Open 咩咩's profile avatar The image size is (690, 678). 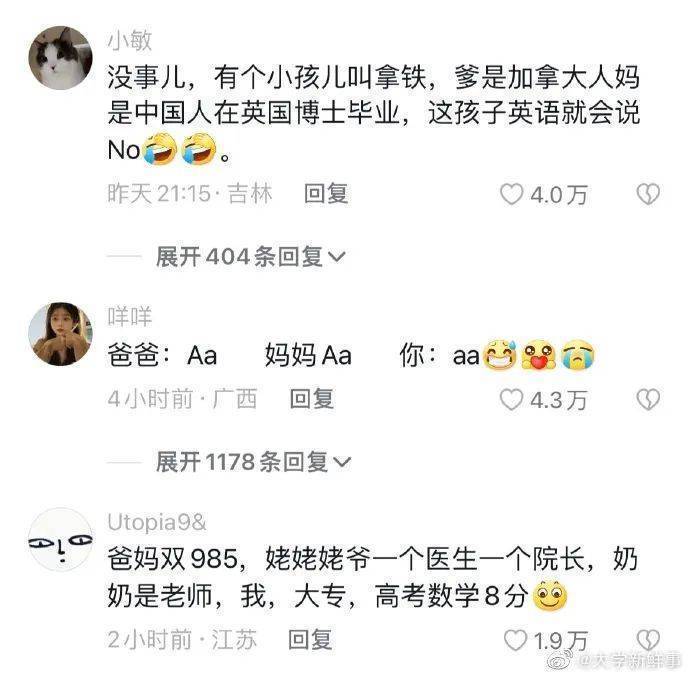pyautogui.click(x=60, y=335)
